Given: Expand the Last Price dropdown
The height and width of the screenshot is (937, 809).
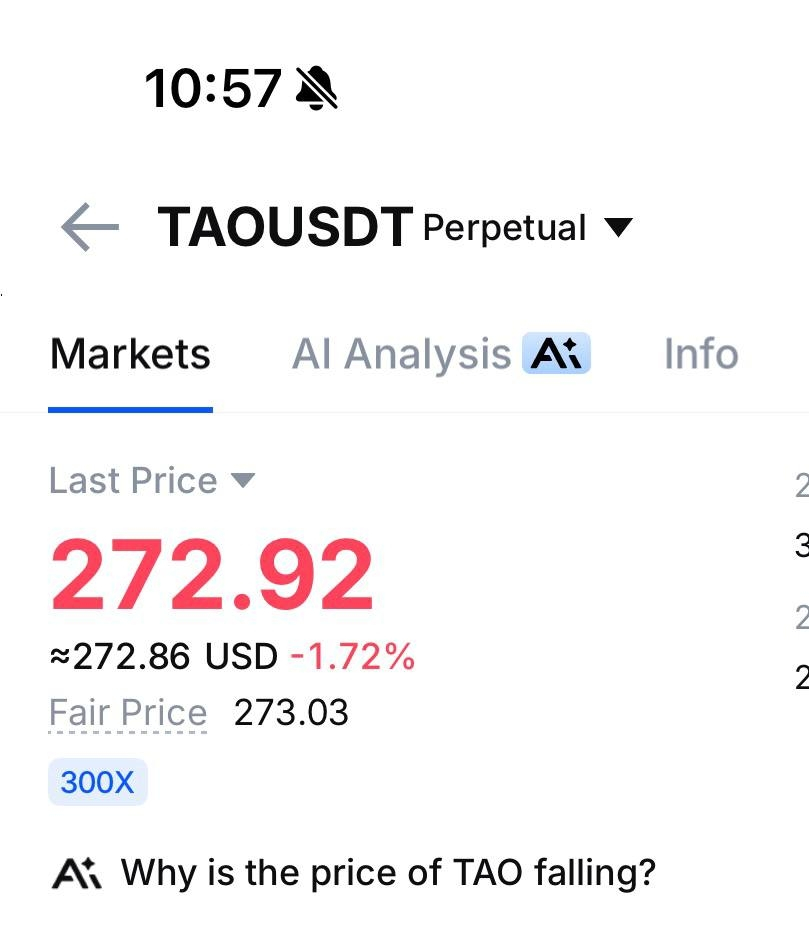Looking at the screenshot, I should 152,480.
